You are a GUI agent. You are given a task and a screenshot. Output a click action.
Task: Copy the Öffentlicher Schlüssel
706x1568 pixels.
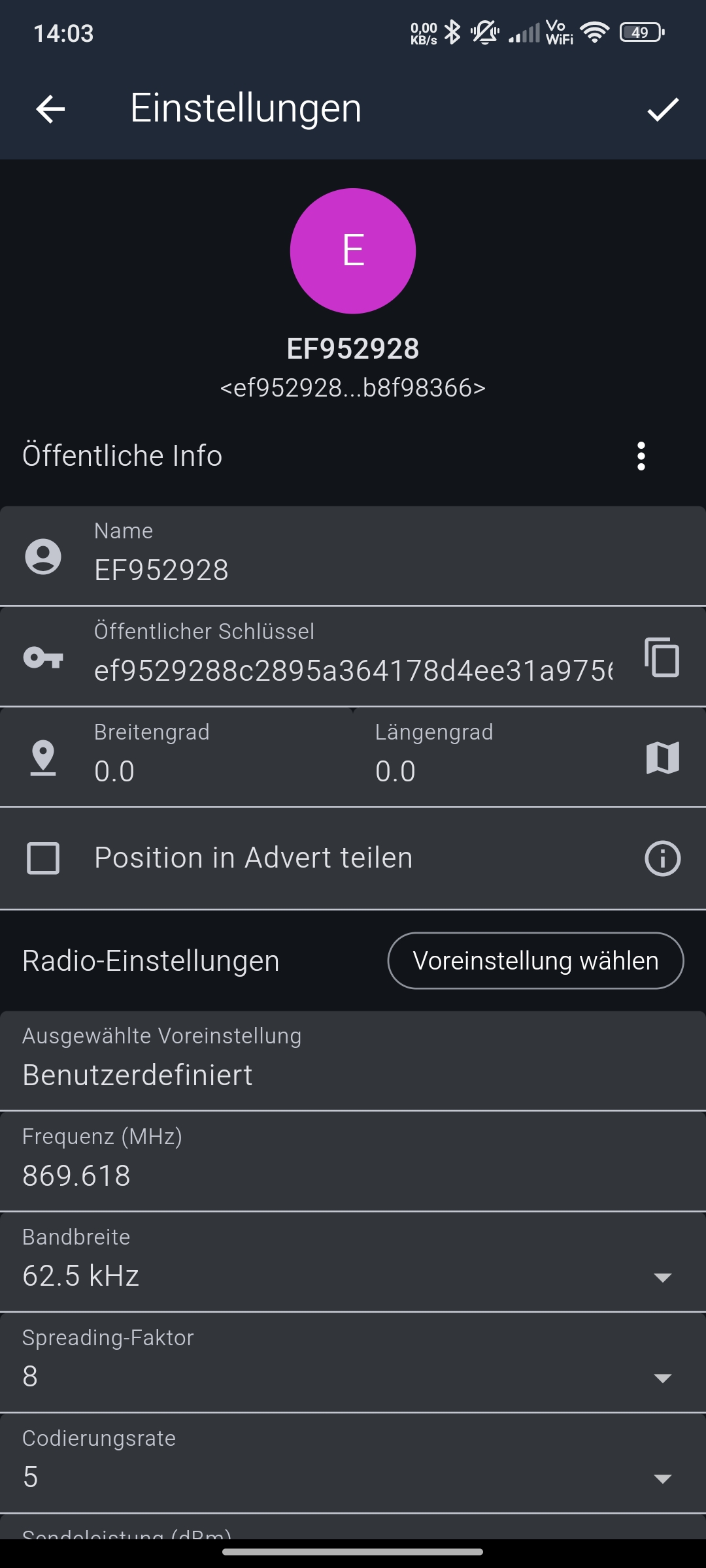click(662, 657)
